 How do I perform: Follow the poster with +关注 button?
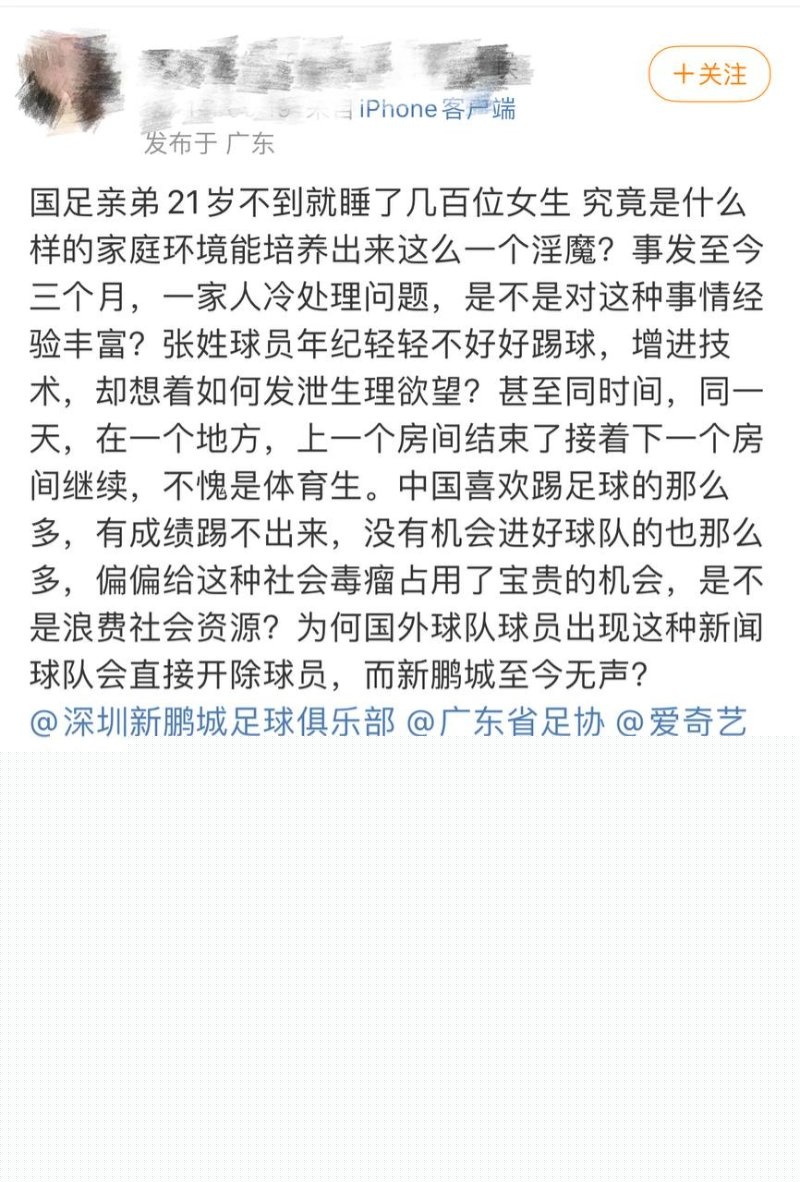710,75
